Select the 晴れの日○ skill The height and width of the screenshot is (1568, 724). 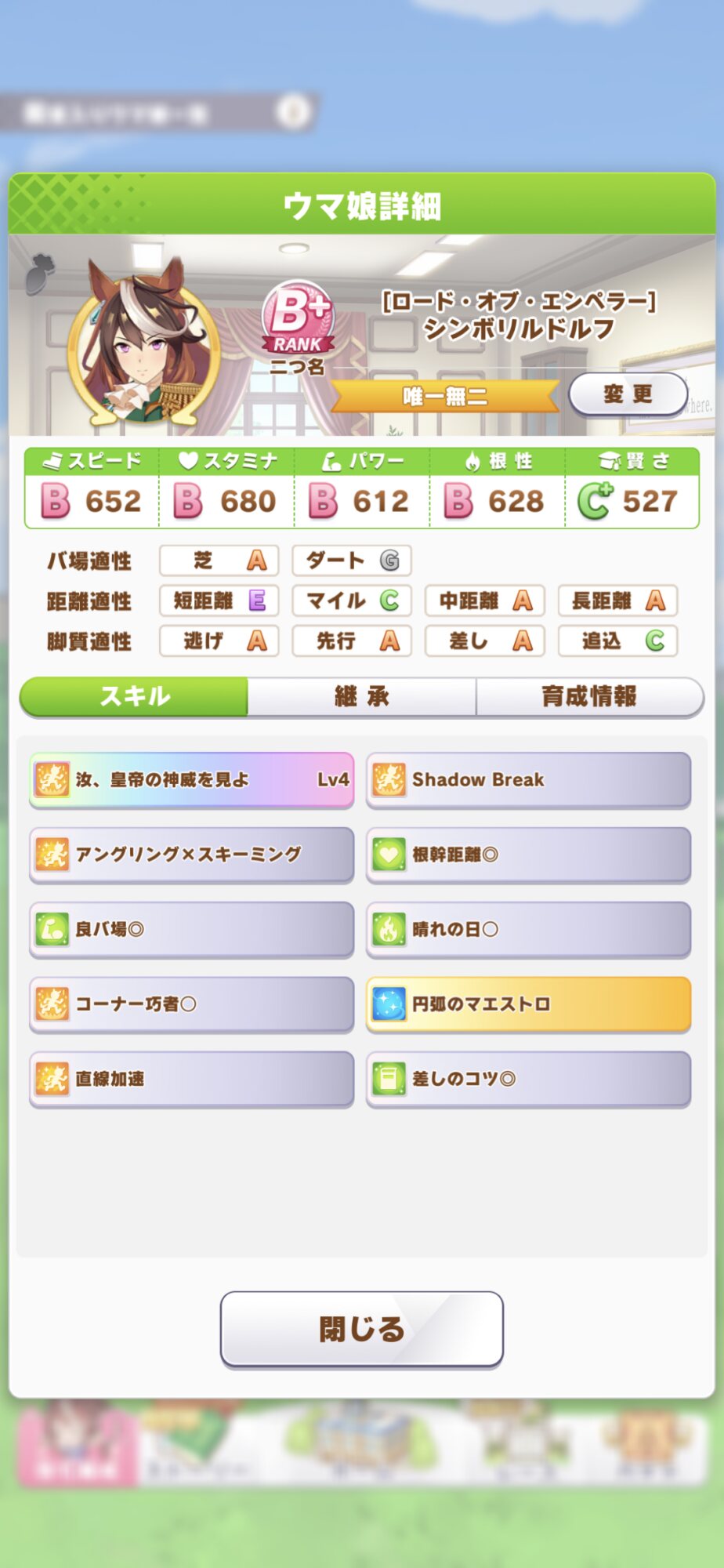(528, 929)
